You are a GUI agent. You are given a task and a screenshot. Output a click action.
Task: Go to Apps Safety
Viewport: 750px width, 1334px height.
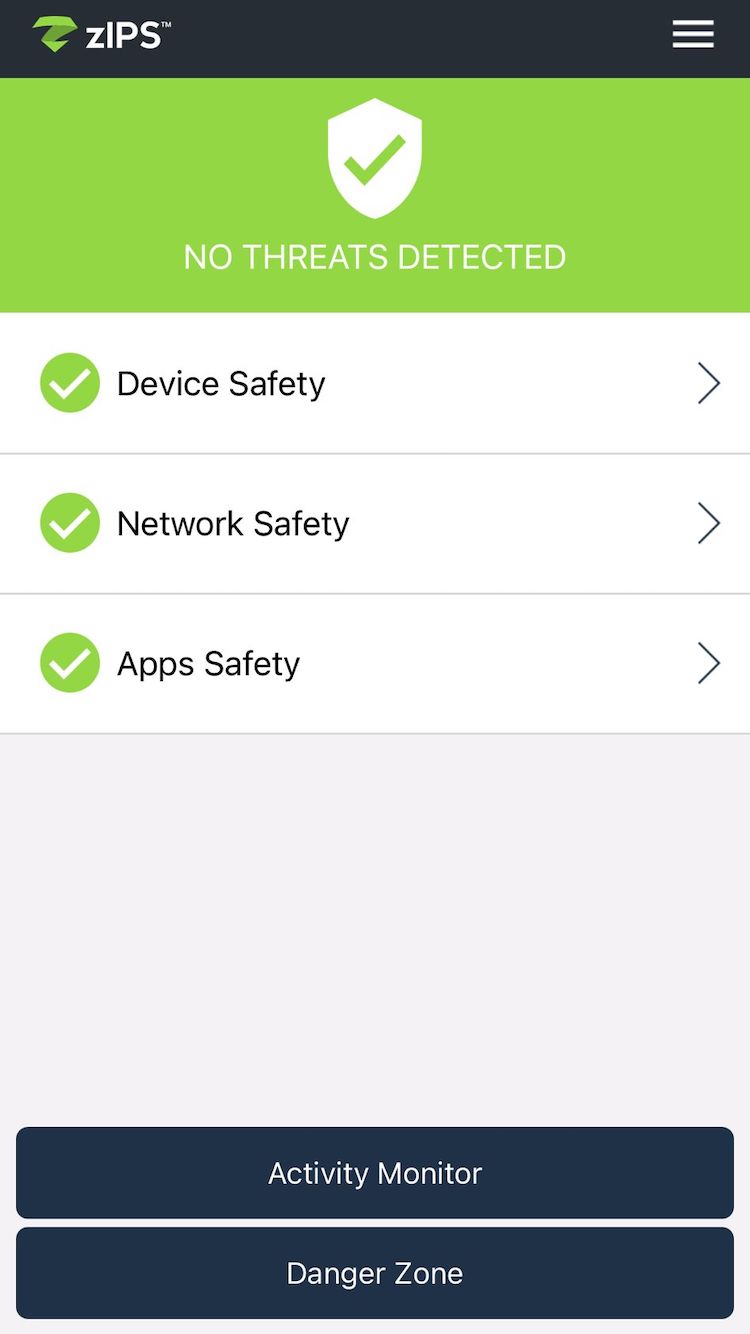point(375,663)
